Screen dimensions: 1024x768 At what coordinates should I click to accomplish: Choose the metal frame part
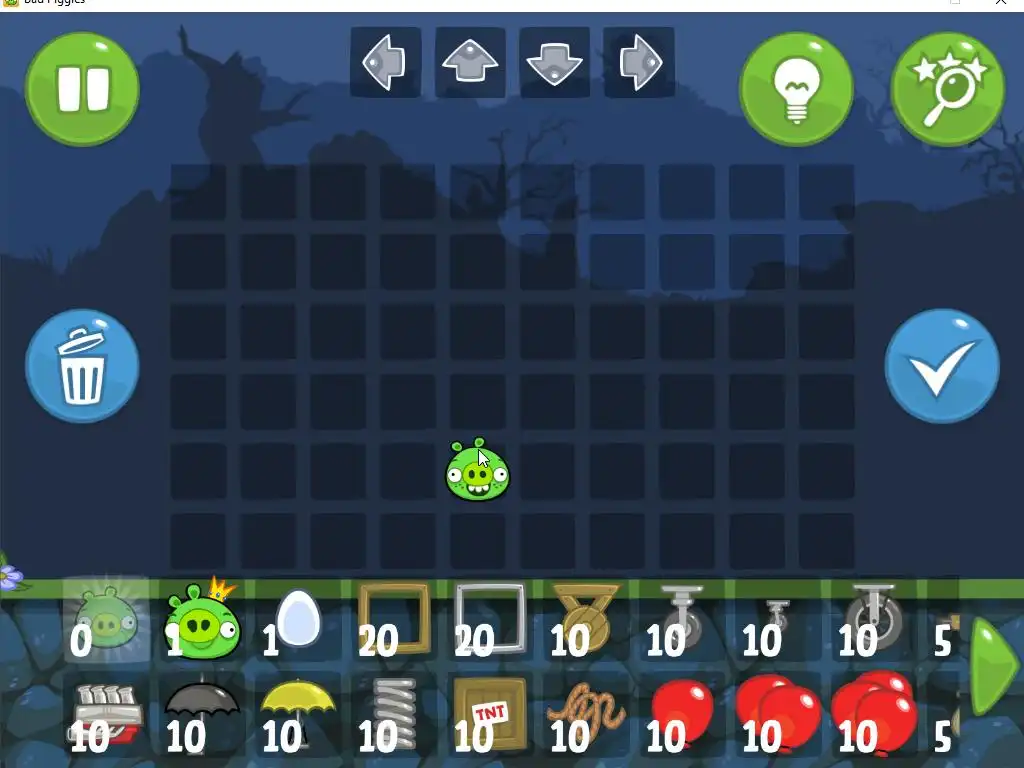point(490,620)
